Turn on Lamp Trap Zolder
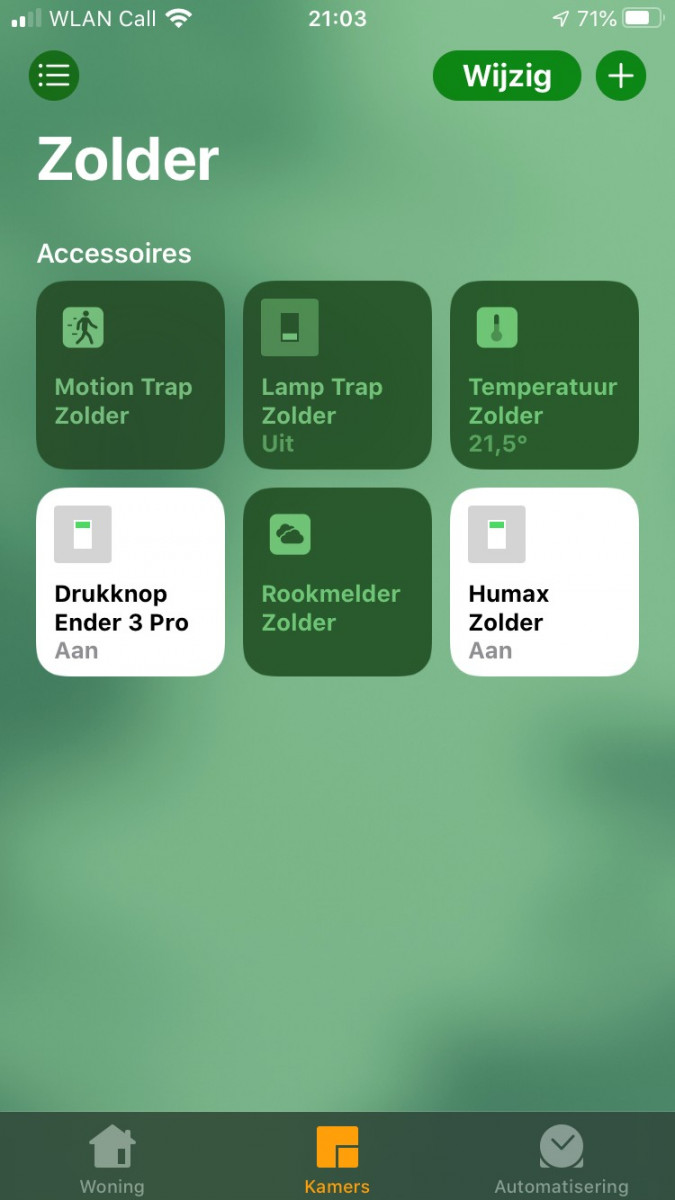The height and width of the screenshot is (1200, 675). click(x=338, y=375)
